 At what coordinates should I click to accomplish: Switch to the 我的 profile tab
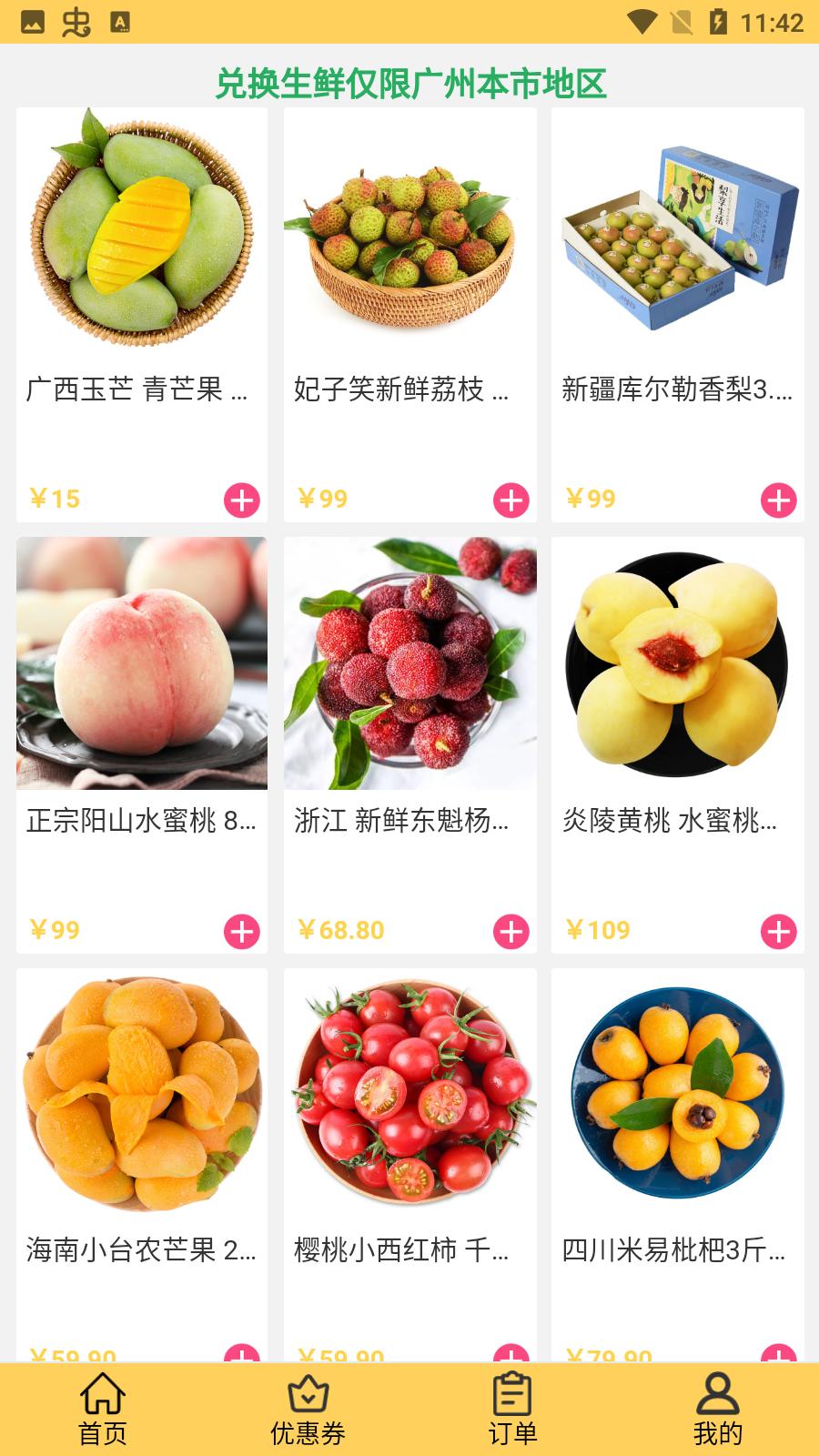point(717,1409)
